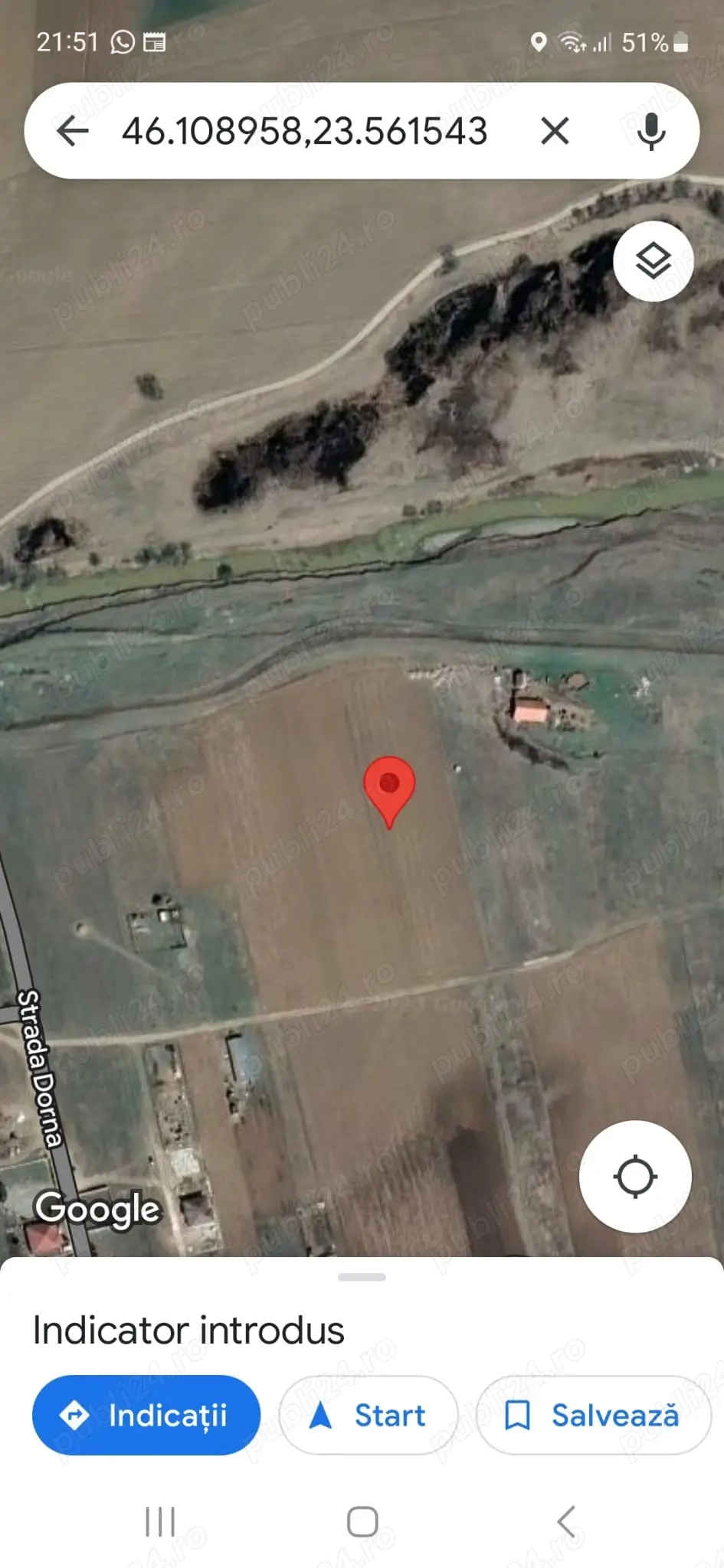The width and height of the screenshot is (724, 1568).
Task: Tap the coordinates search field
Action: tap(304, 131)
